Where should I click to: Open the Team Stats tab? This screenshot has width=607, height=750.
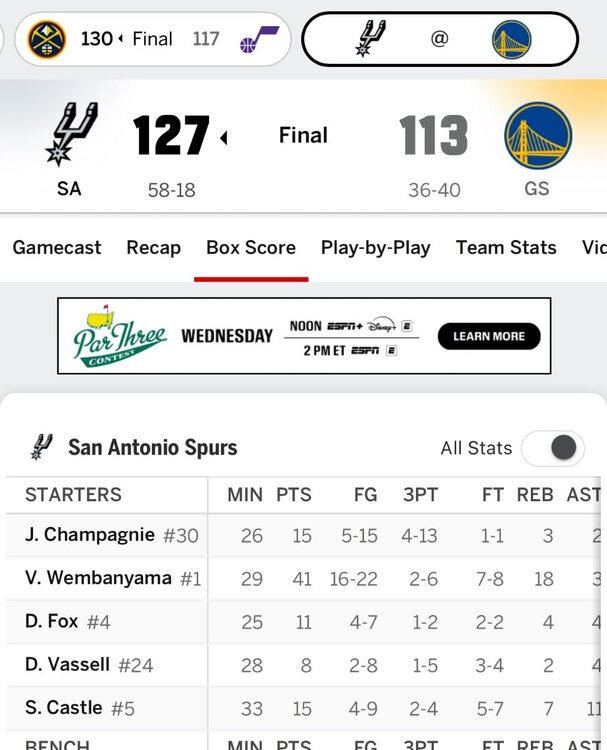[x=506, y=248]
